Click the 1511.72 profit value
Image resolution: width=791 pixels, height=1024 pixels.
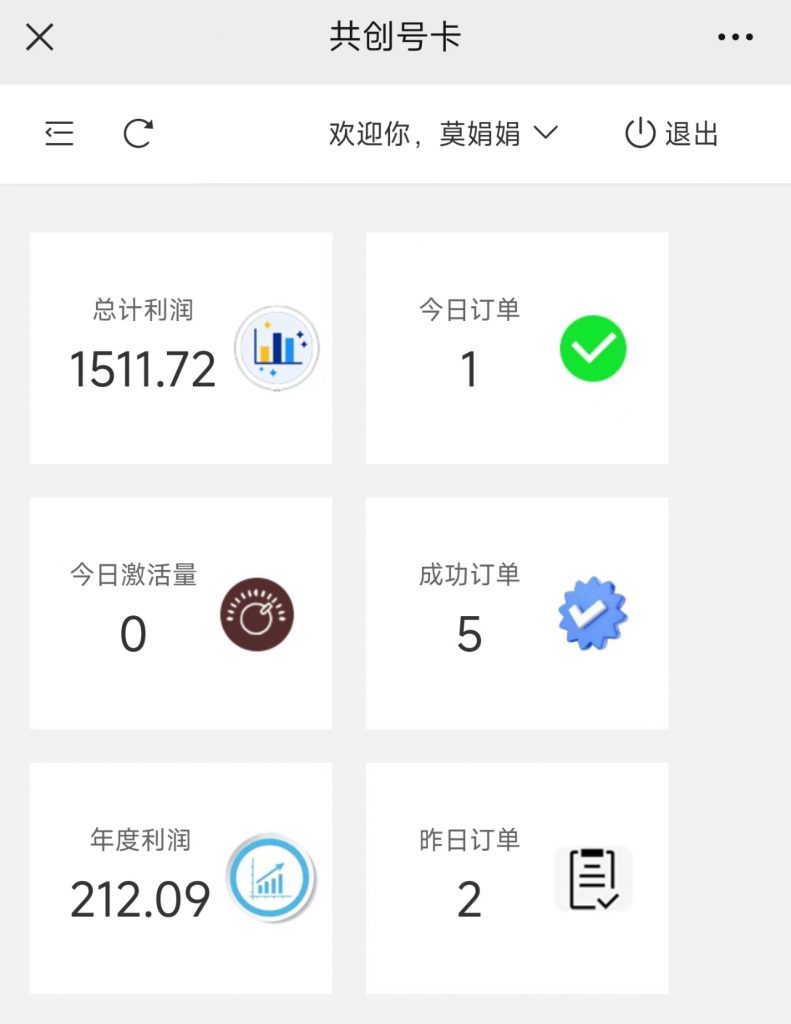point(146,369)
